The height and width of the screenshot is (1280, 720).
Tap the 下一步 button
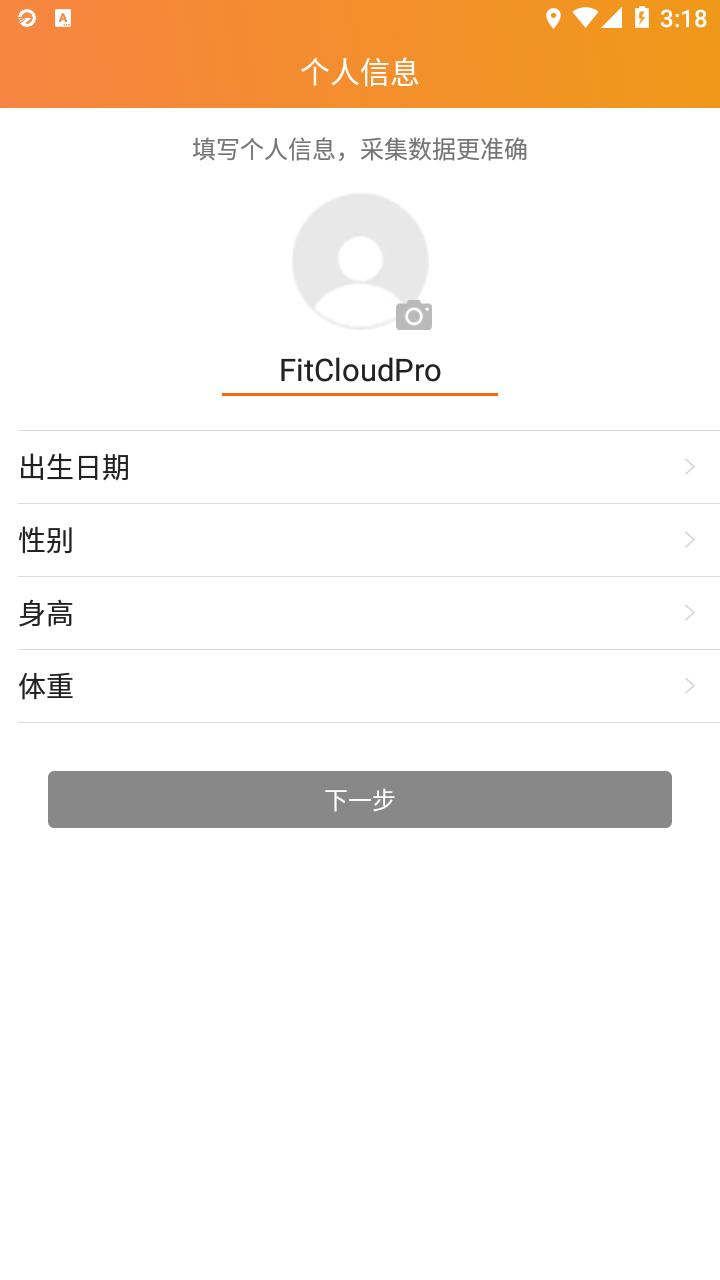(x=360, y=799)
